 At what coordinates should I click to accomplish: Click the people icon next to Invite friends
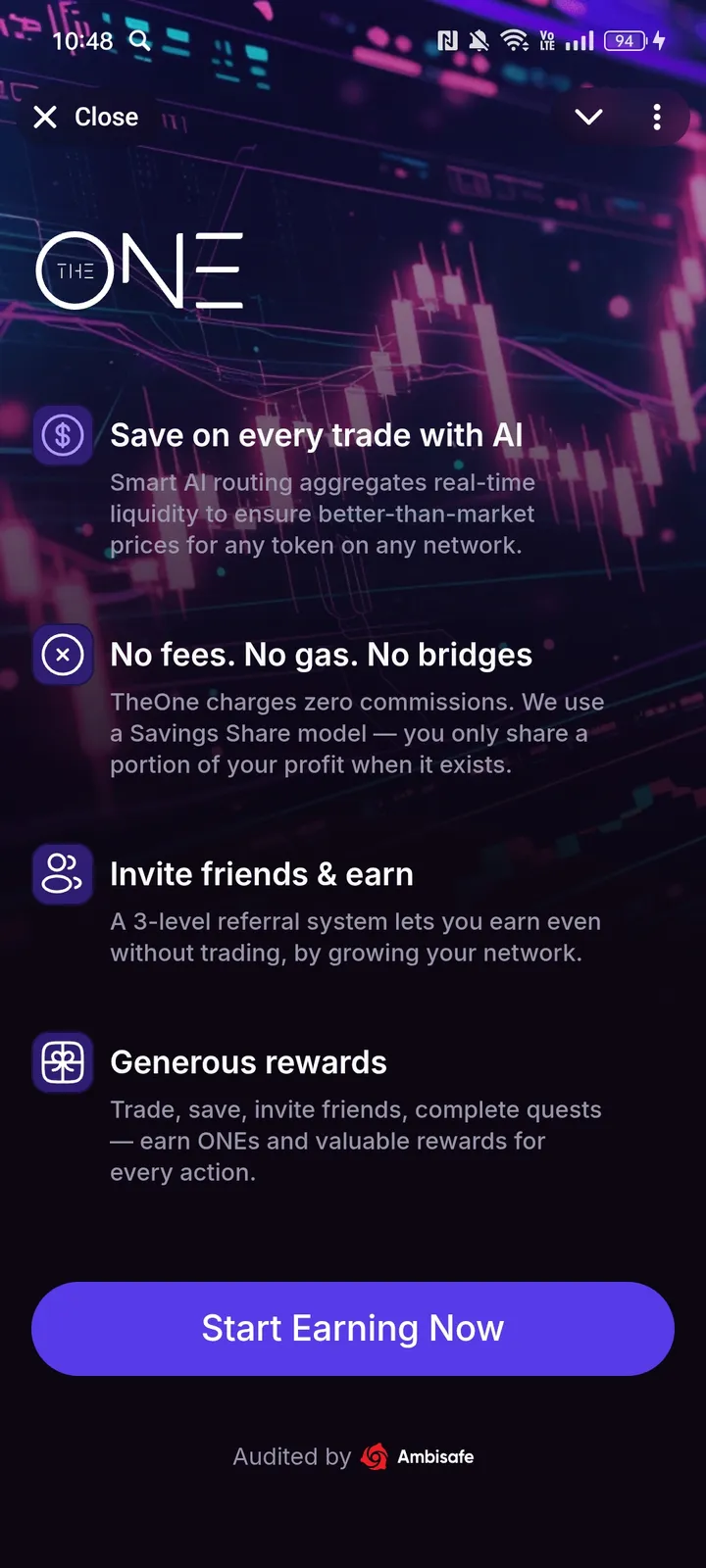63,874
